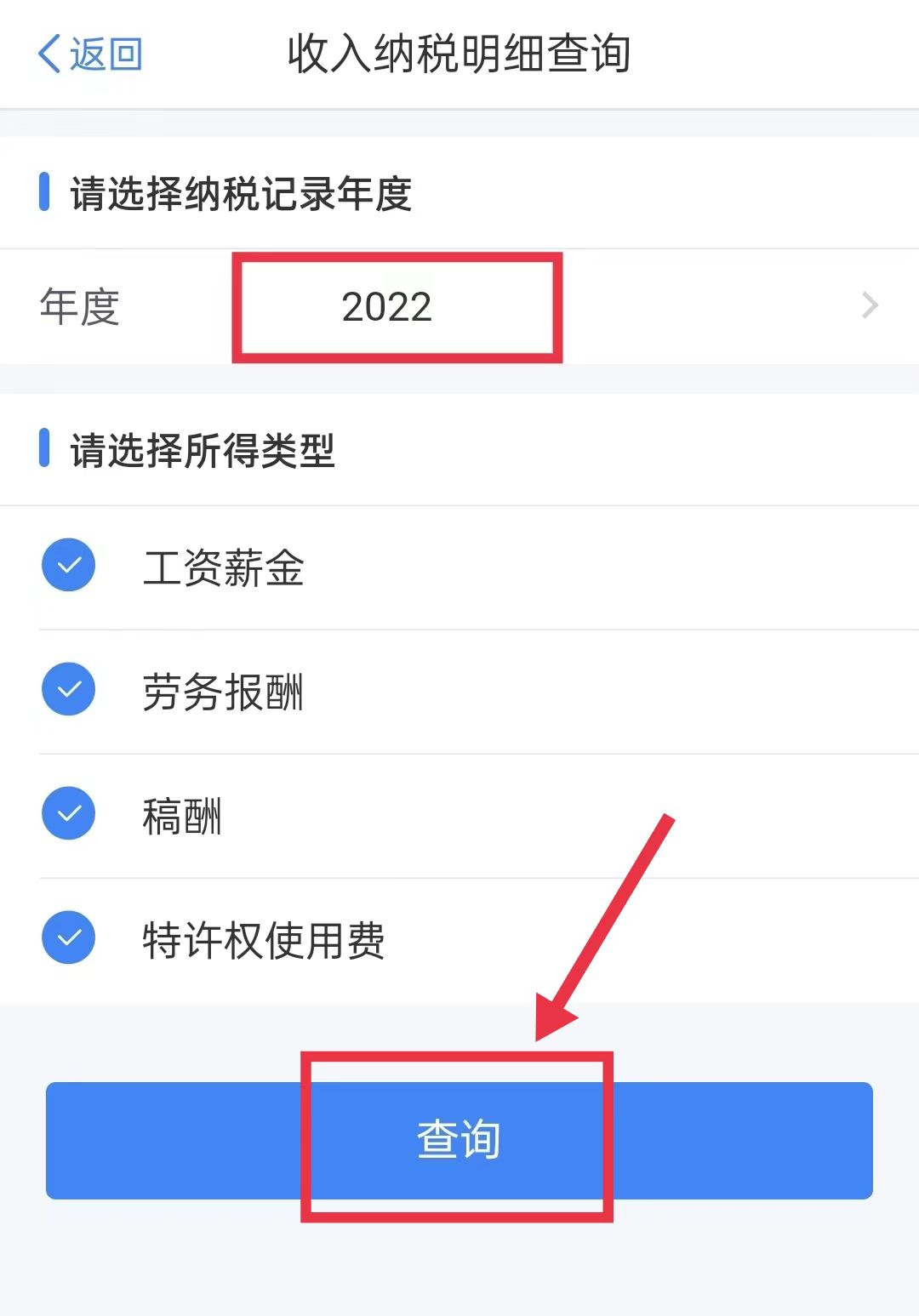This screenshot has height=1316, width=919.
Task: Tap the blue 查询 button
Action: [459, 1140]
